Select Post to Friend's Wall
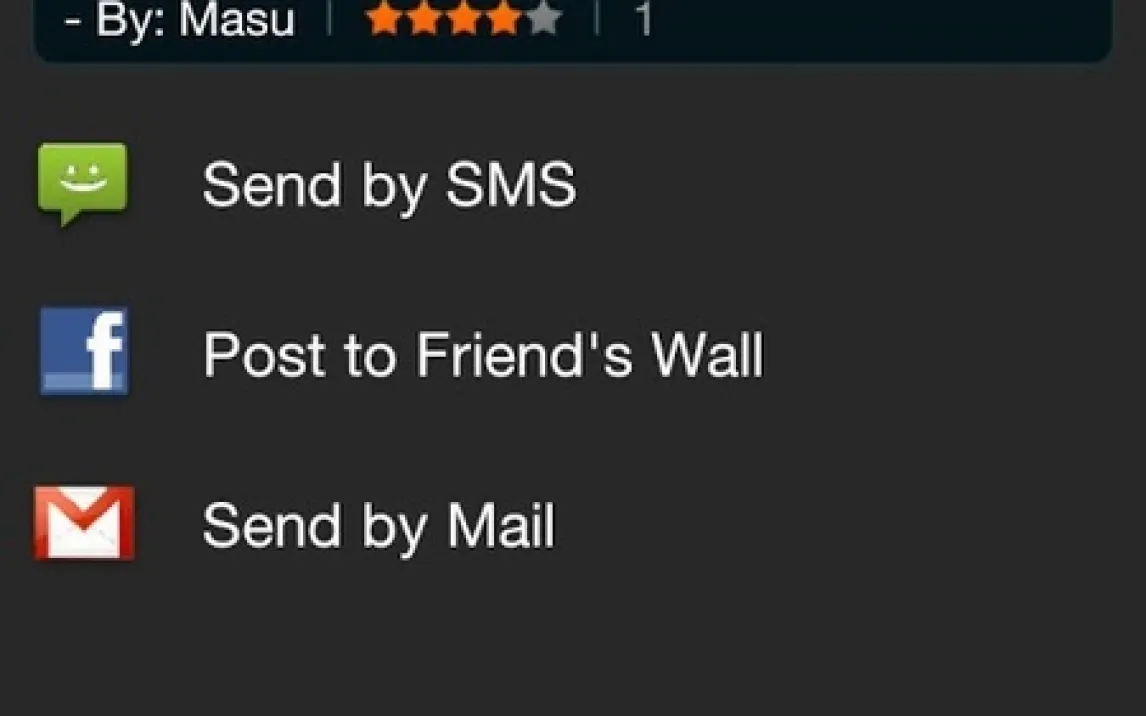Viewport: 1146px width, 716px height. coord(482,354)
